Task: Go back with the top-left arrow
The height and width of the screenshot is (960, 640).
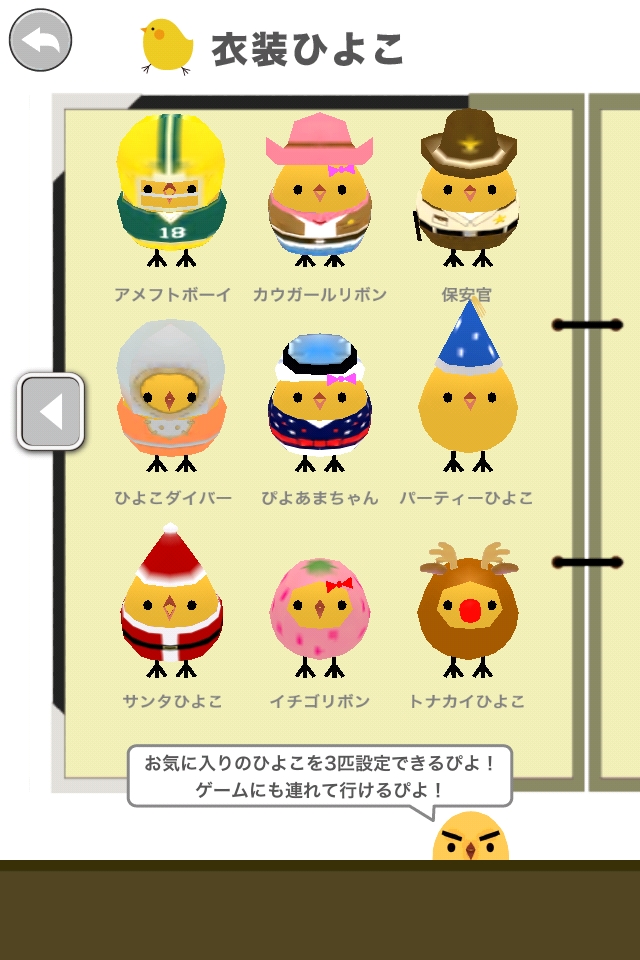Action: click(x=40, y=40)
